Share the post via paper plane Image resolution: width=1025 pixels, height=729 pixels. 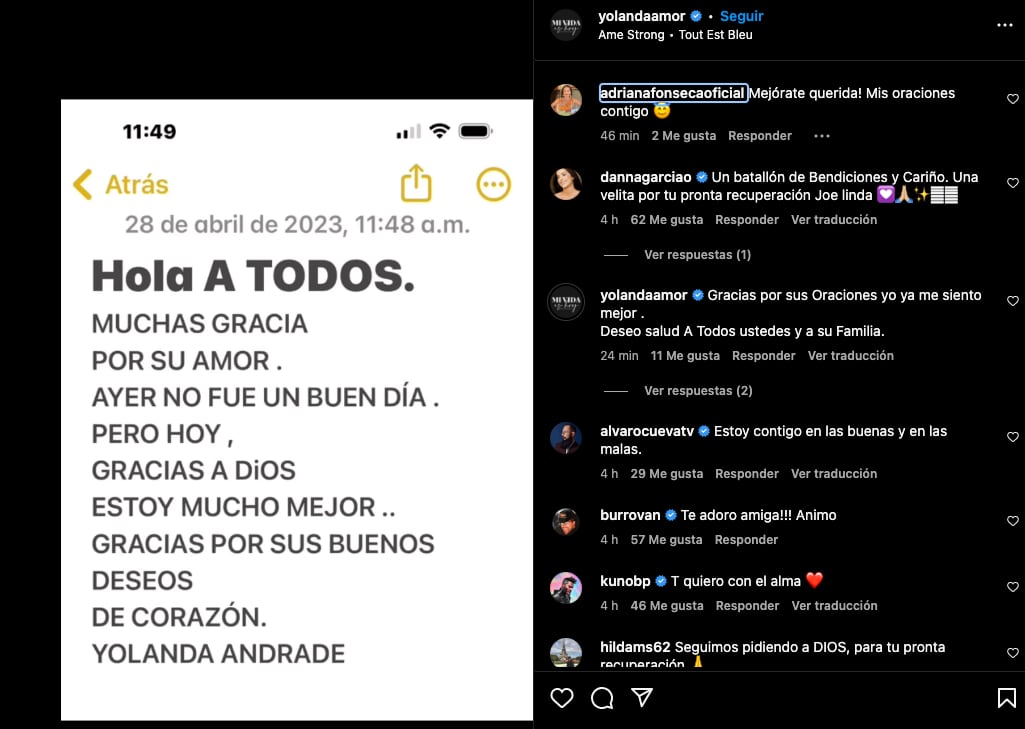point(642,697)
